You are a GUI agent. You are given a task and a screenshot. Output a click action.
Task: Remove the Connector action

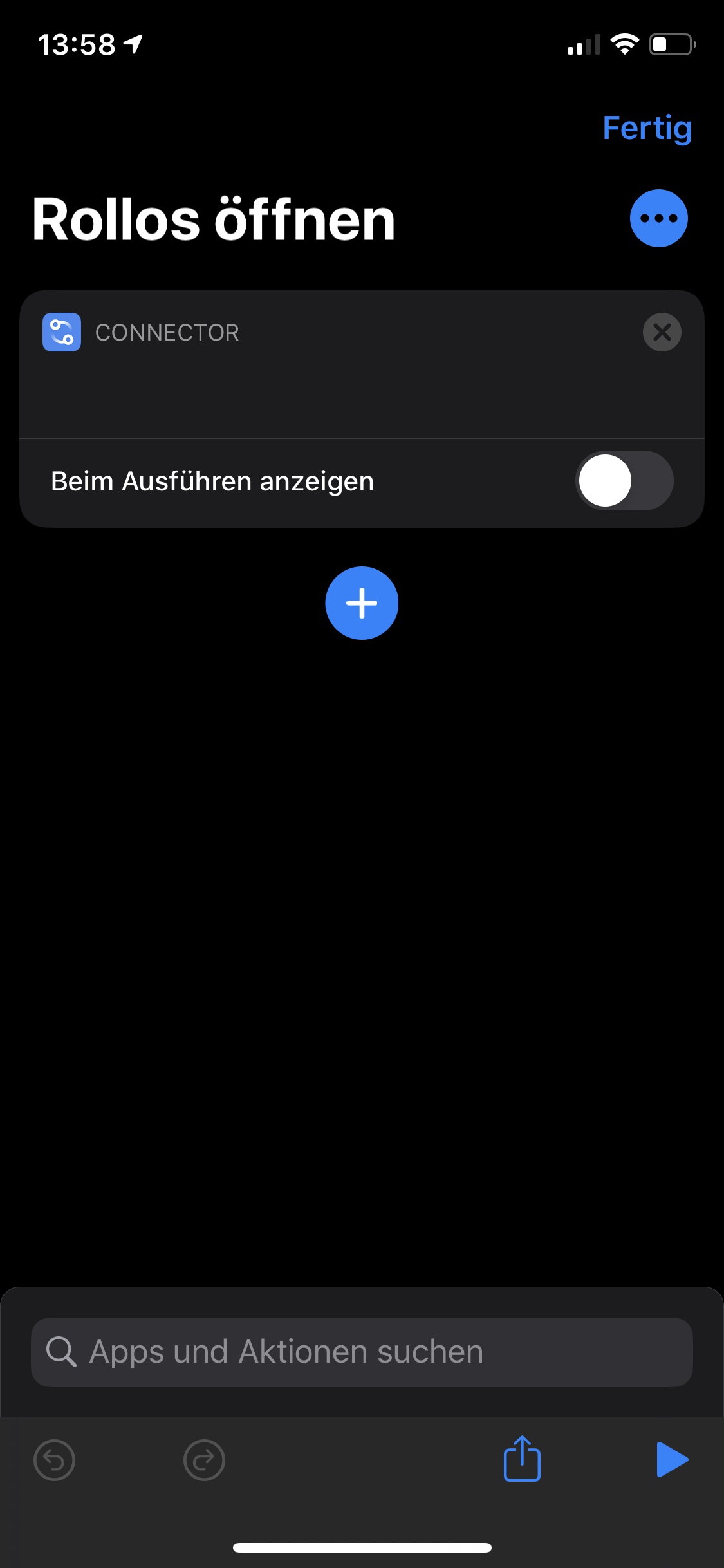(662, 332)
